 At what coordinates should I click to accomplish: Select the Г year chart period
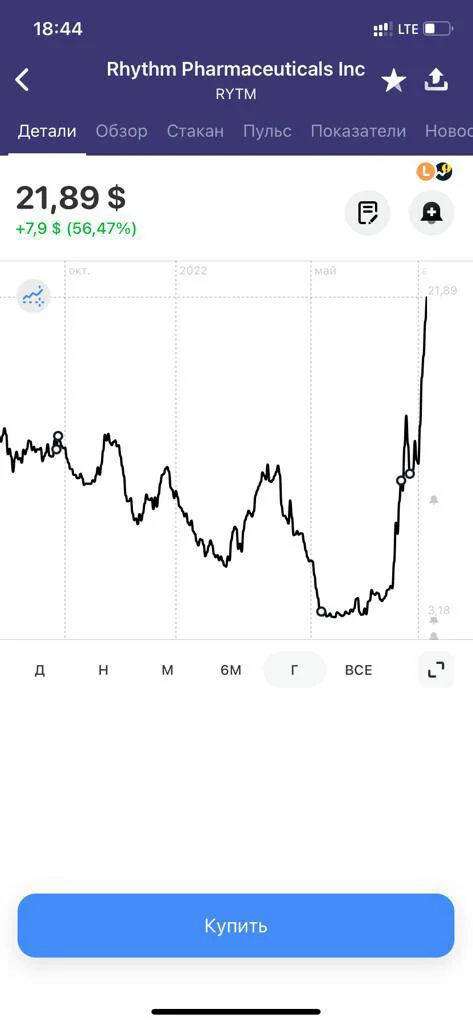[295, 670]
